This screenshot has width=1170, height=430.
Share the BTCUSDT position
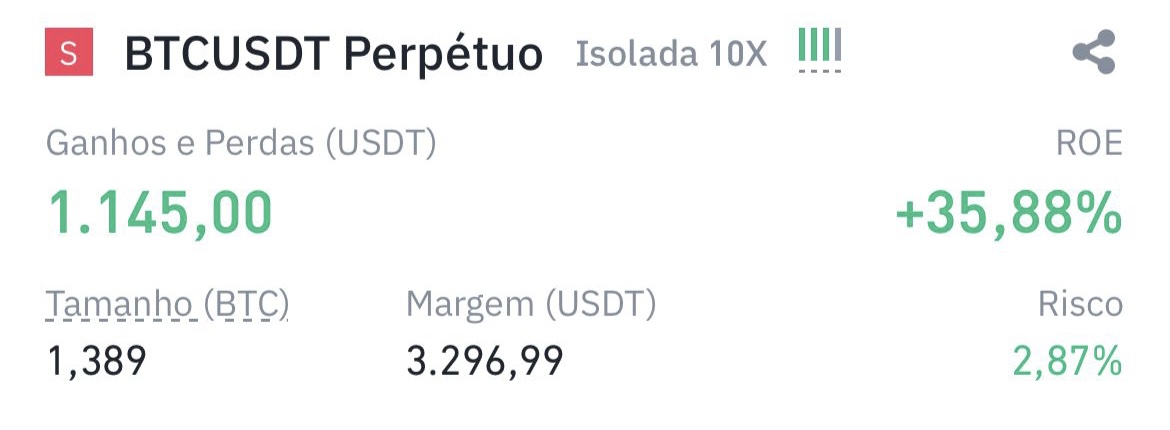(1093, 53)
